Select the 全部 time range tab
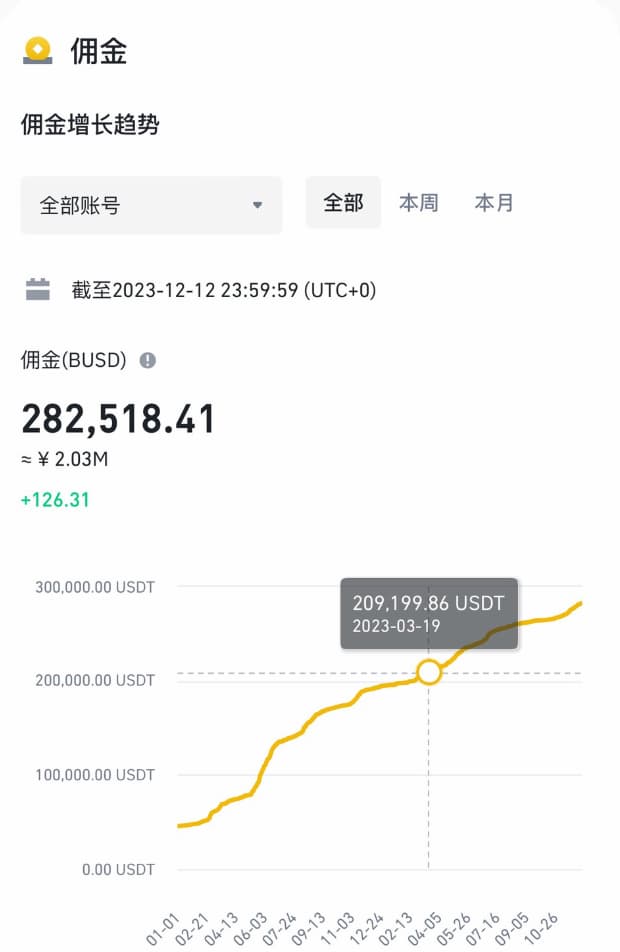Image resolution: width=620 pixels, height=952 pixels. (x=343, y=203)
